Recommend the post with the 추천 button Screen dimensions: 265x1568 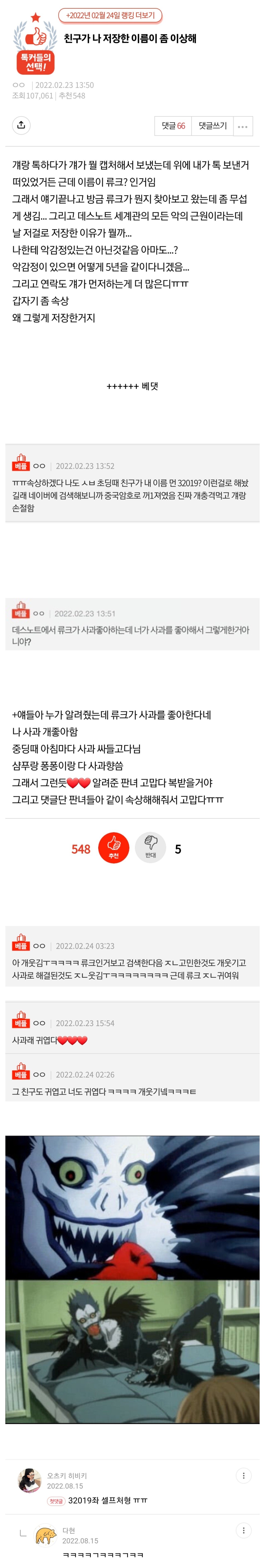114,847
